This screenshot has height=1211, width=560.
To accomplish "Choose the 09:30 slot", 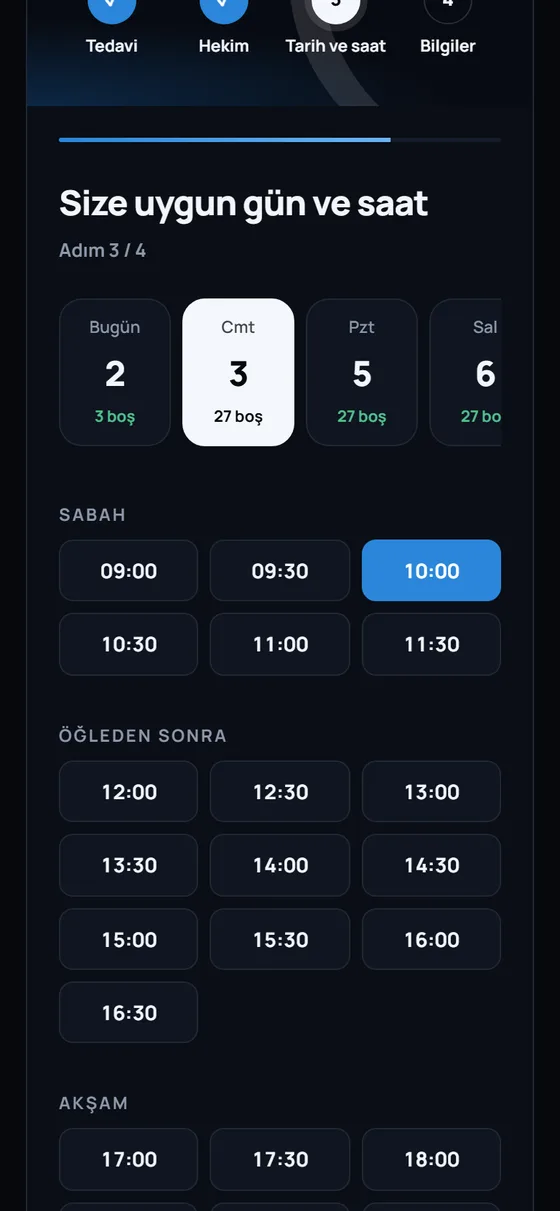I will 280,571.
